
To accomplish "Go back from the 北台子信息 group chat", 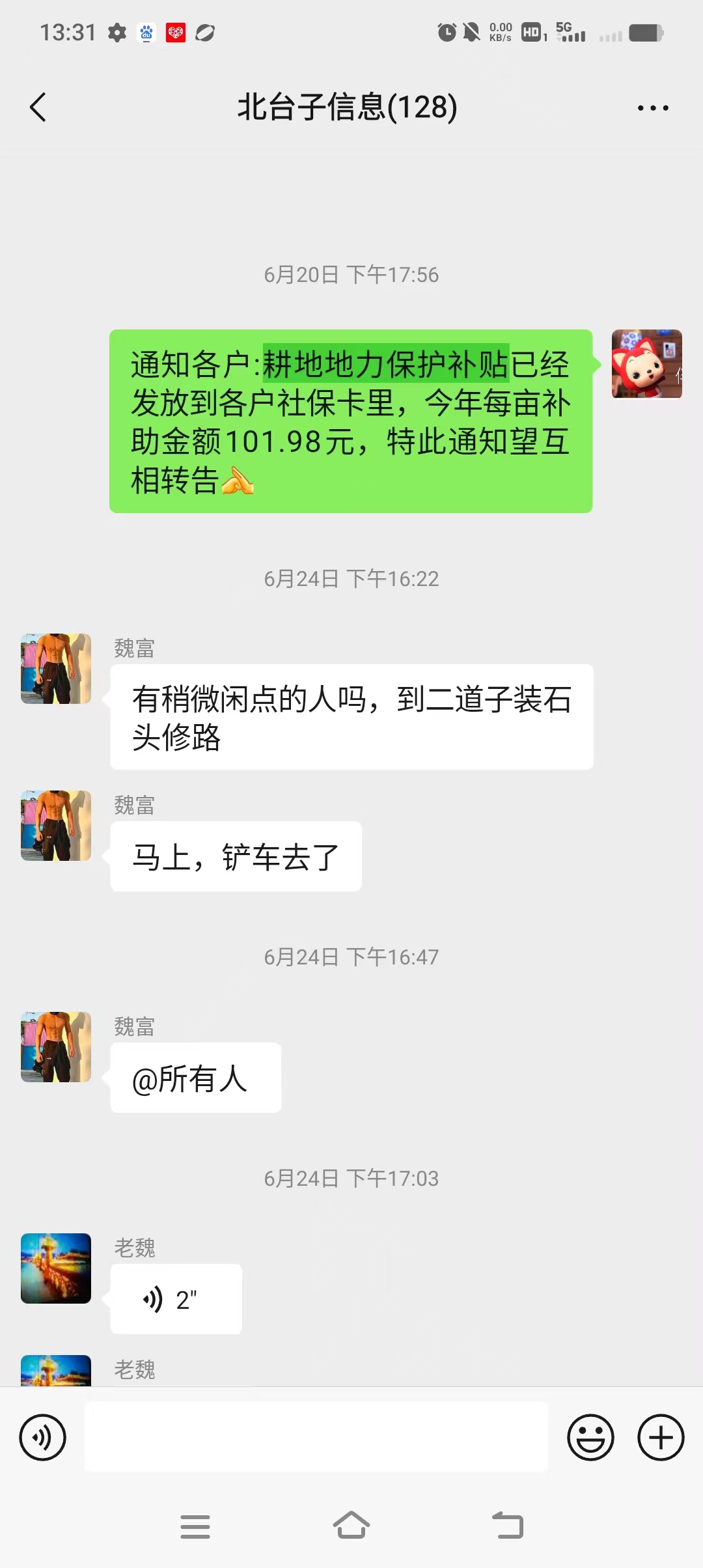I will (38, 107).
